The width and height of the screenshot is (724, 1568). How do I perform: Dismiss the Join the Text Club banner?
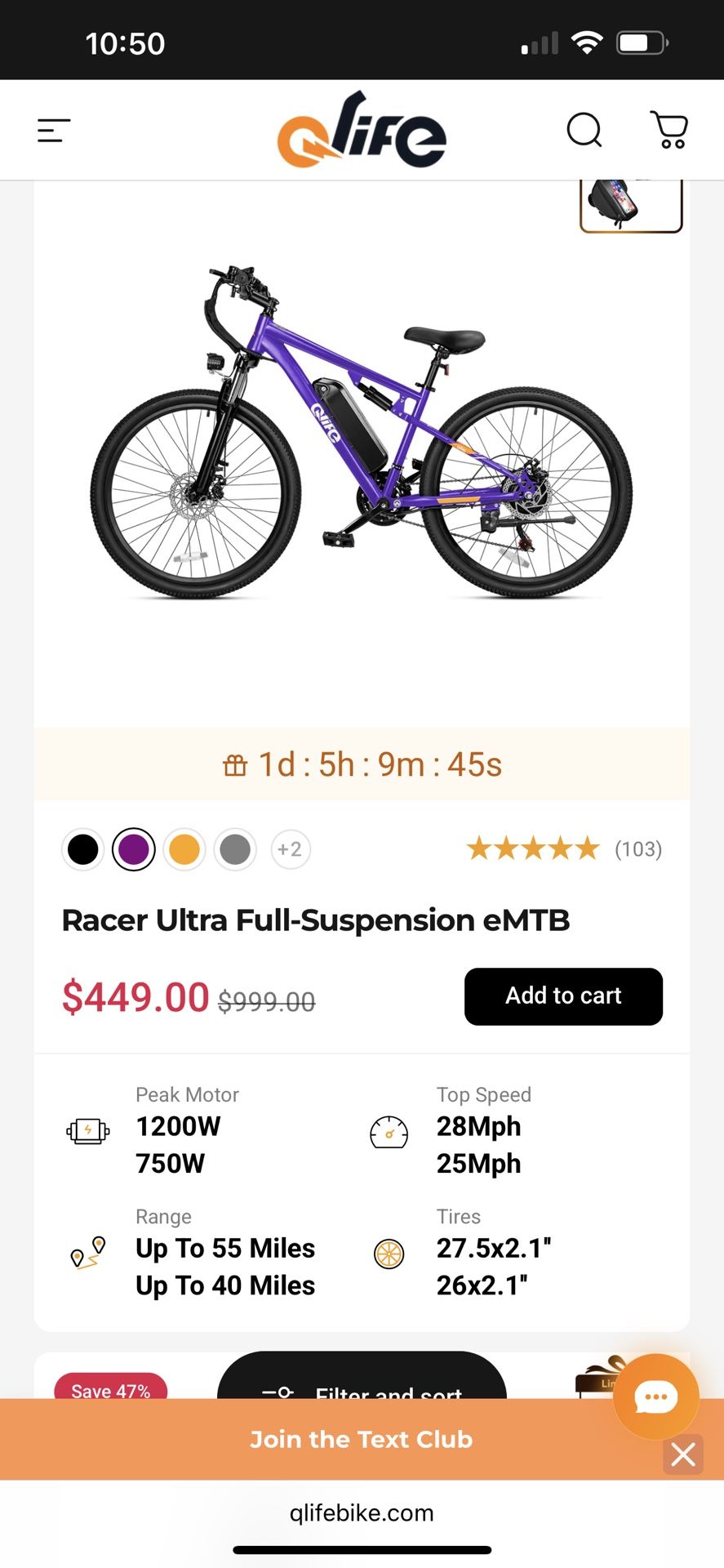tap(683, 1454)
